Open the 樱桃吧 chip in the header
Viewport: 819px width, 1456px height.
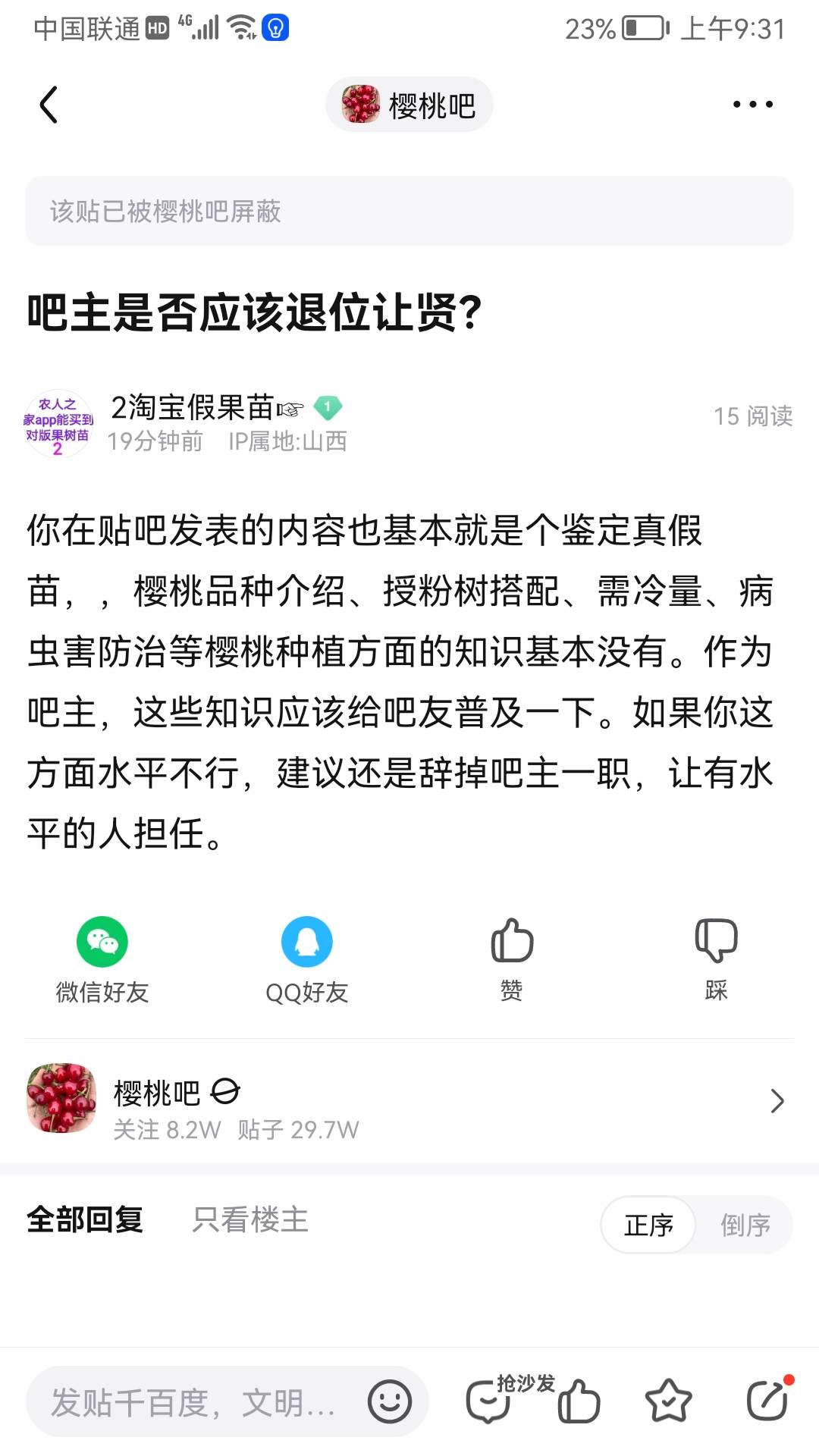click(x=409, y=105)
